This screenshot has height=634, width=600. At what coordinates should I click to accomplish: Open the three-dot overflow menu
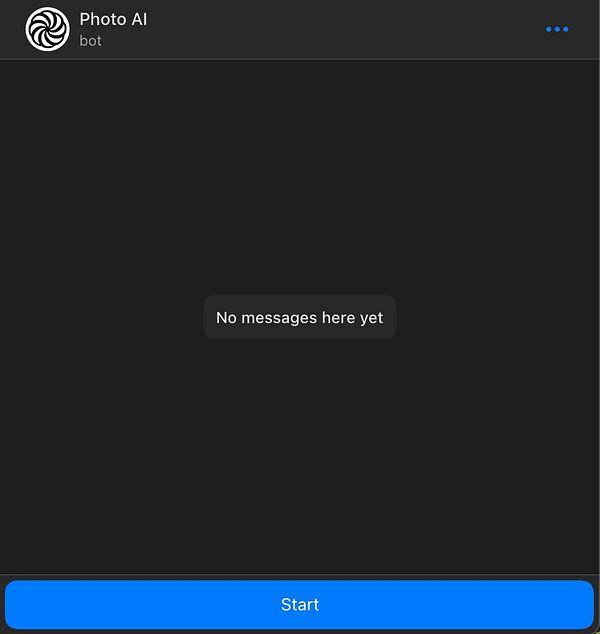(557, 29)
